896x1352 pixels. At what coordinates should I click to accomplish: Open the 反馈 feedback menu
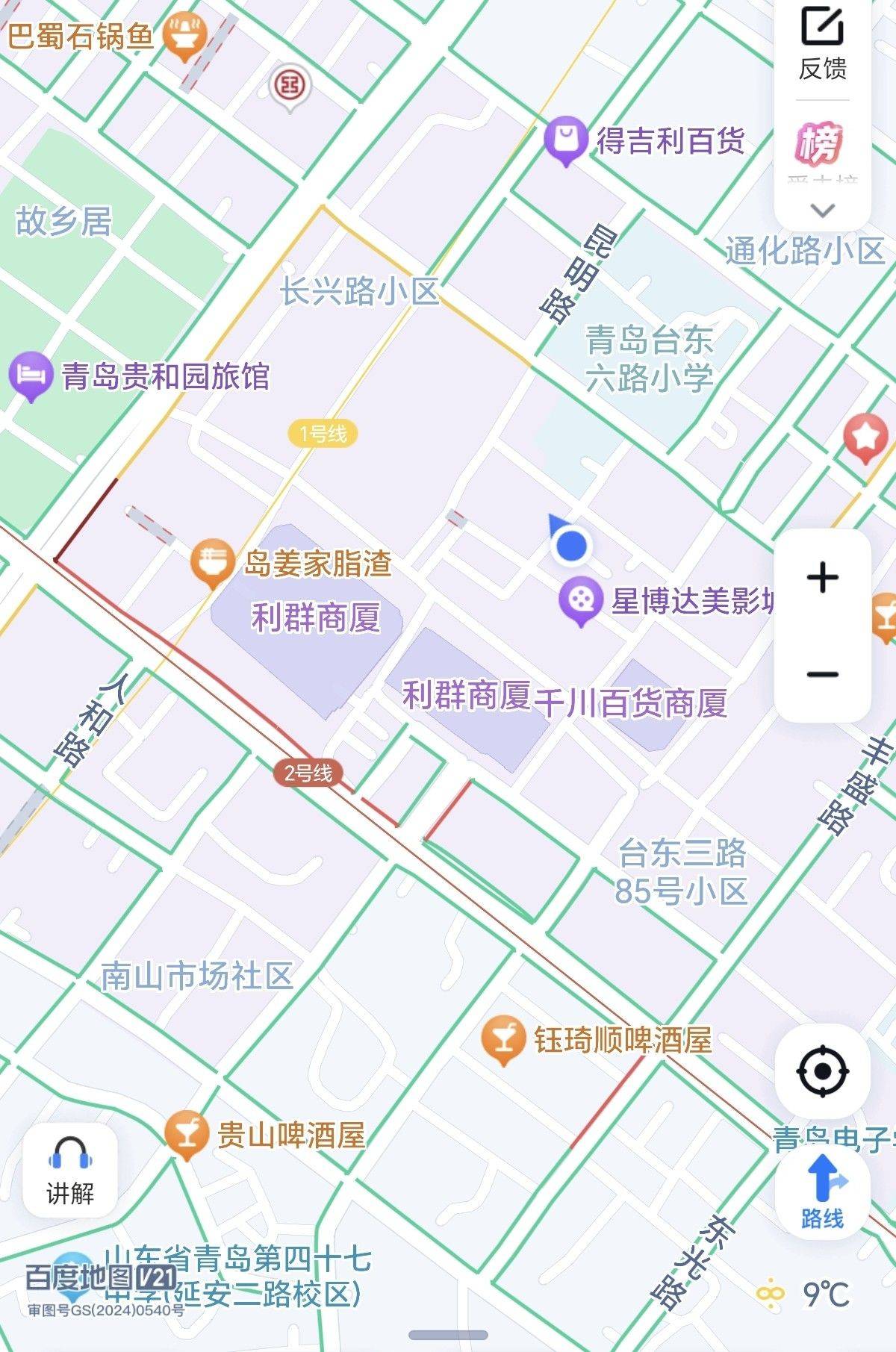(x=821, y=45)
